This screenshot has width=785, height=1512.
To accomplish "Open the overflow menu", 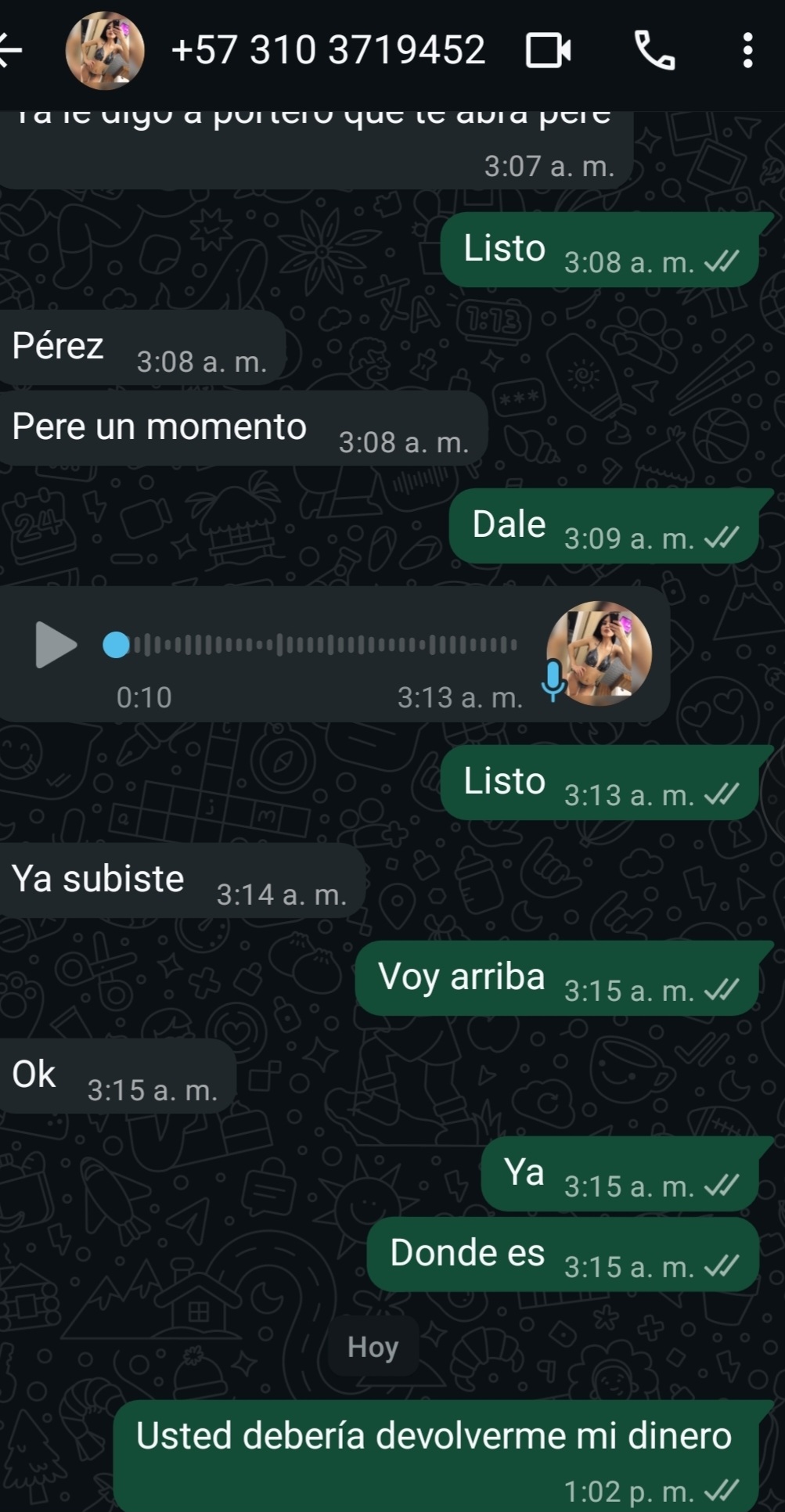I will 747,51.
